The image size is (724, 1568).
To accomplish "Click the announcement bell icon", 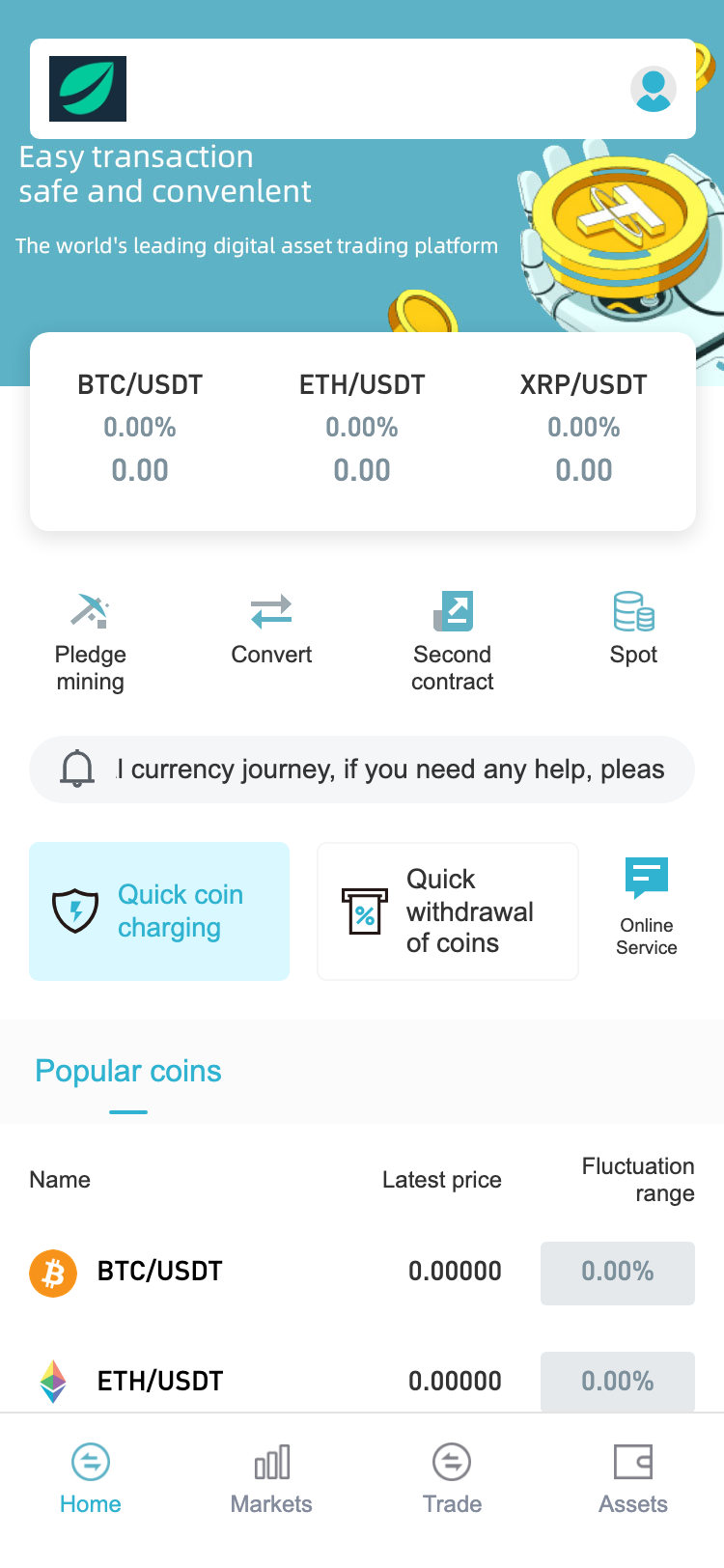I will (x=76, y=769).
